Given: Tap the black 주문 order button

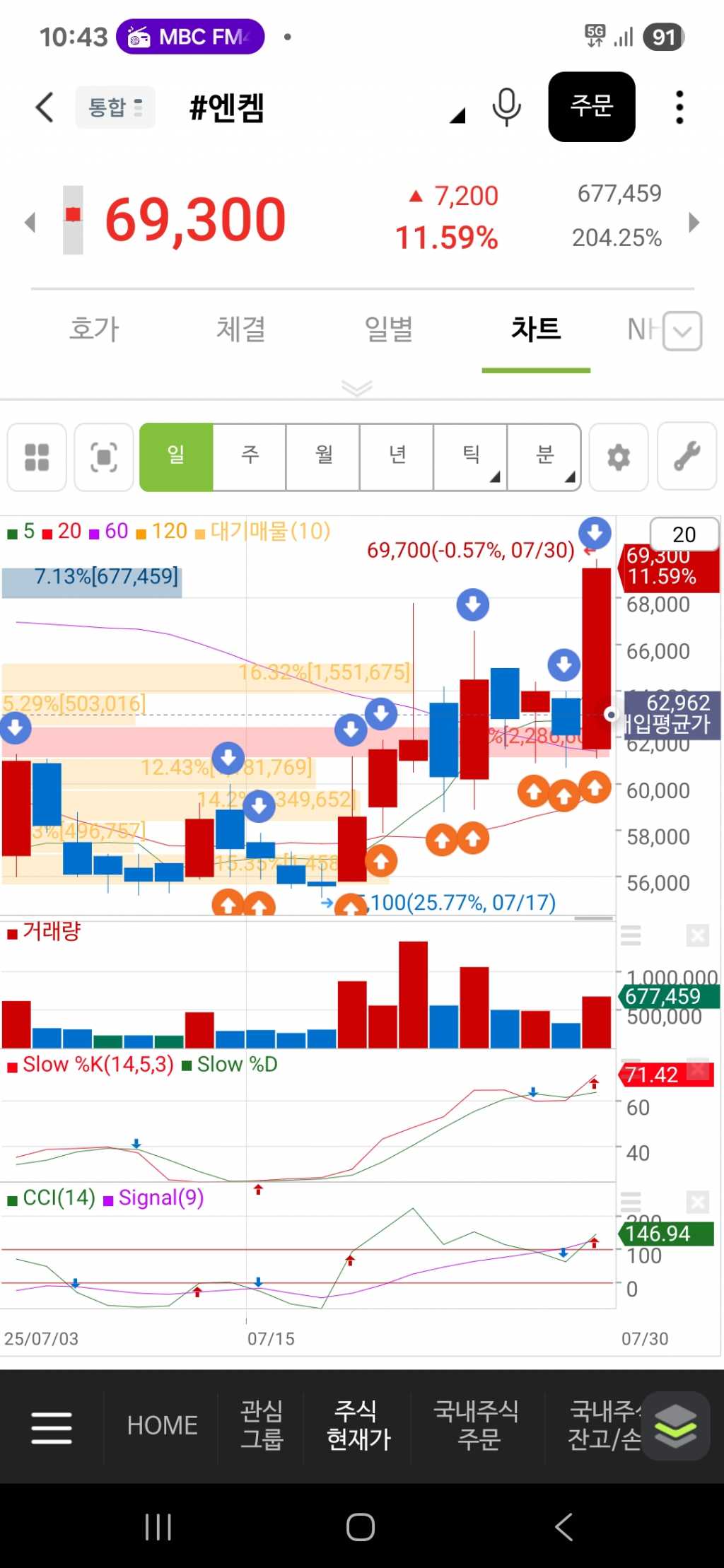Looking at the screenshot, I should point(591,107).
